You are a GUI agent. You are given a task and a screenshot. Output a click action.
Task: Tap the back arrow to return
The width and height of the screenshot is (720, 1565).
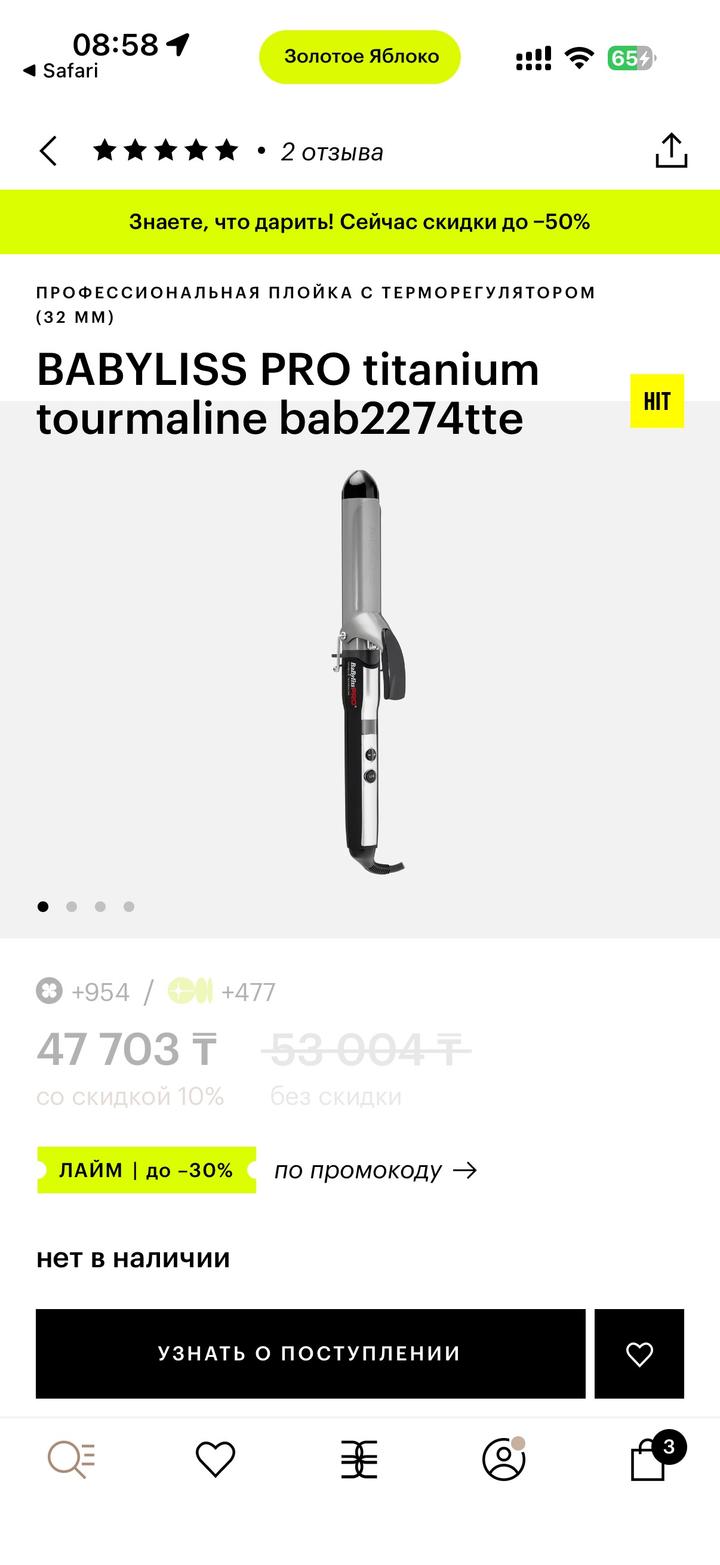(47, 150)
